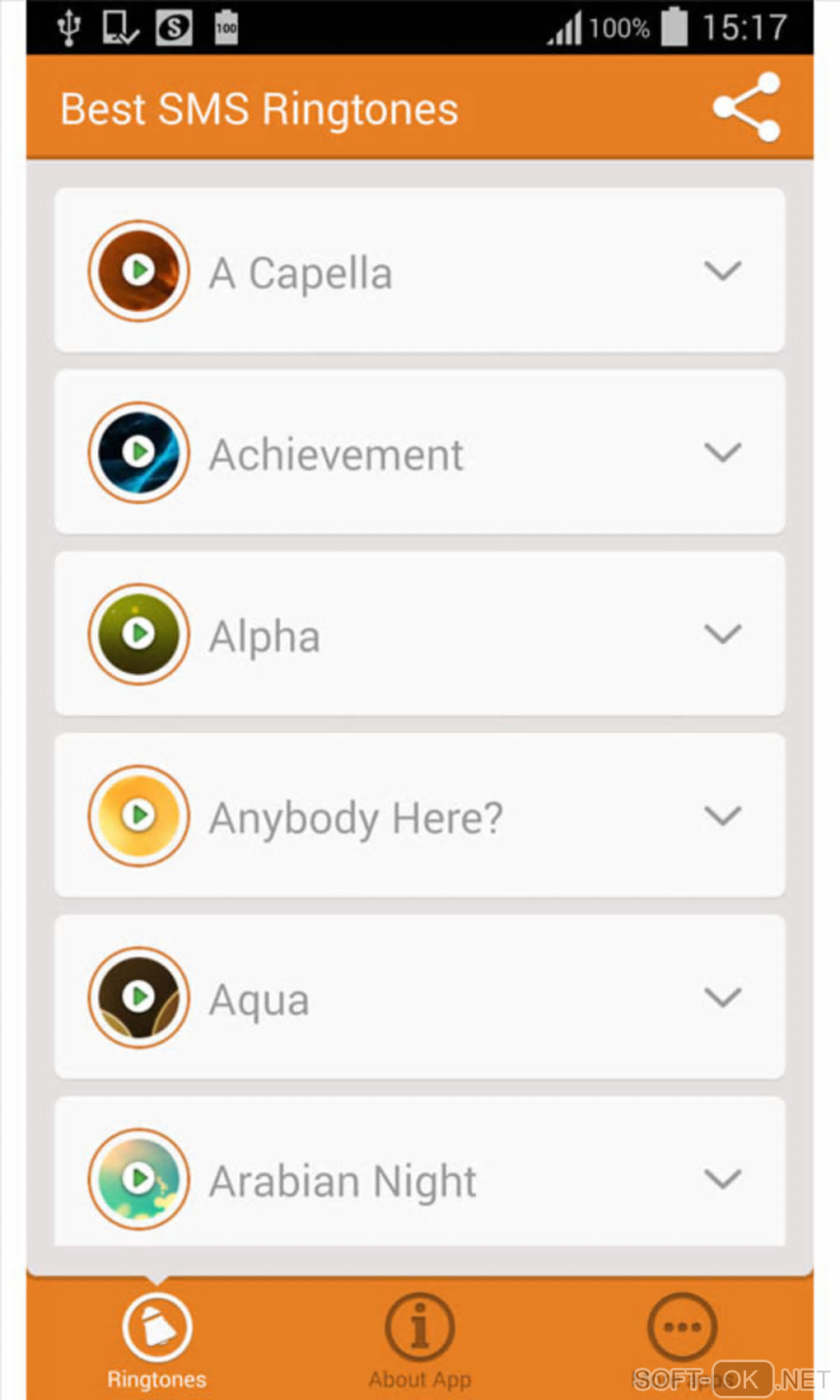Play the Arabian Night ringtone

tap(139, 1178)
